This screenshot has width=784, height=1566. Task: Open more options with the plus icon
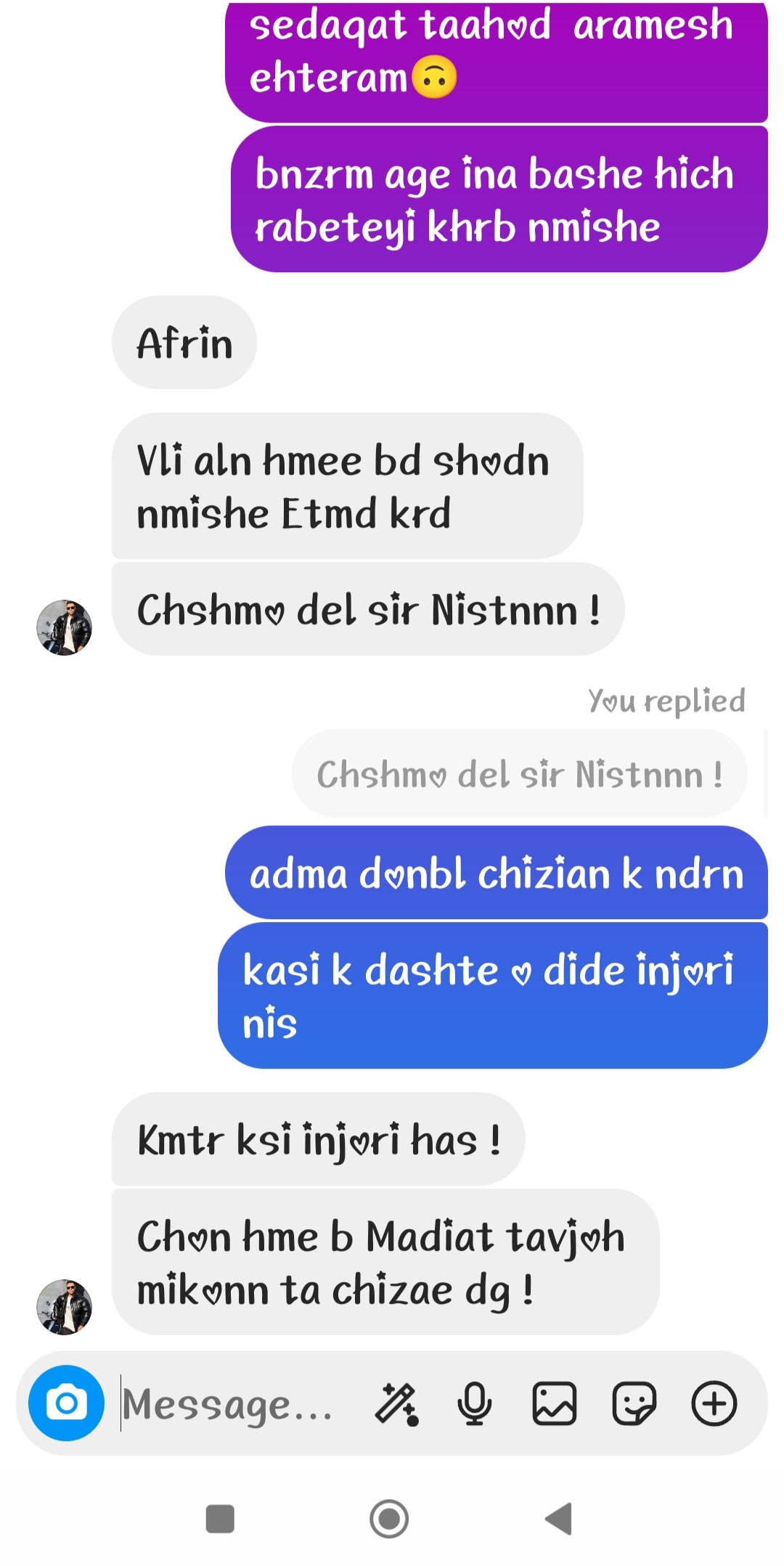[x=714, y=1404]
